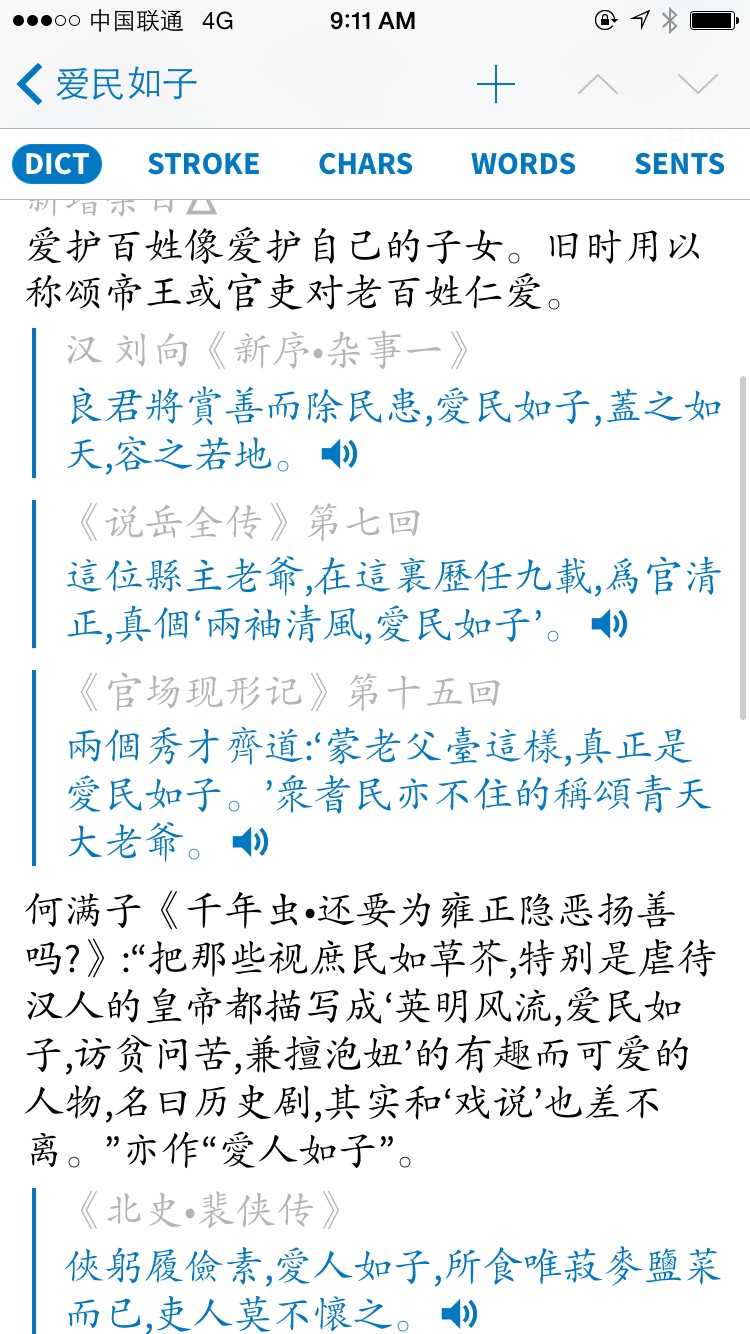Switch to the STROKE tab

[x=203, y=164]
